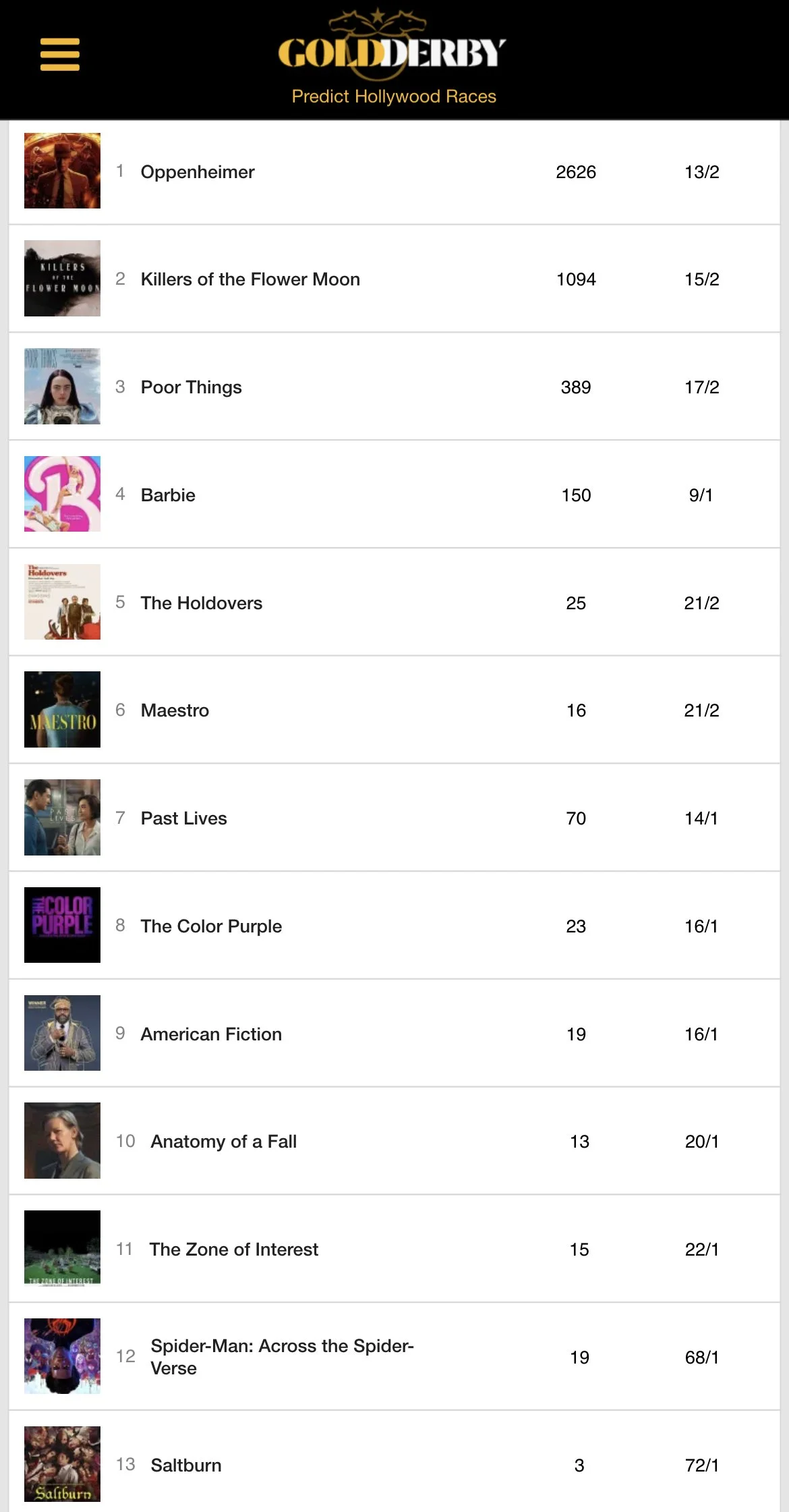The width and height of the screenshot is (789, 1512).
Task: Select Killers of the Flower Moon
Action: (394, 279)
